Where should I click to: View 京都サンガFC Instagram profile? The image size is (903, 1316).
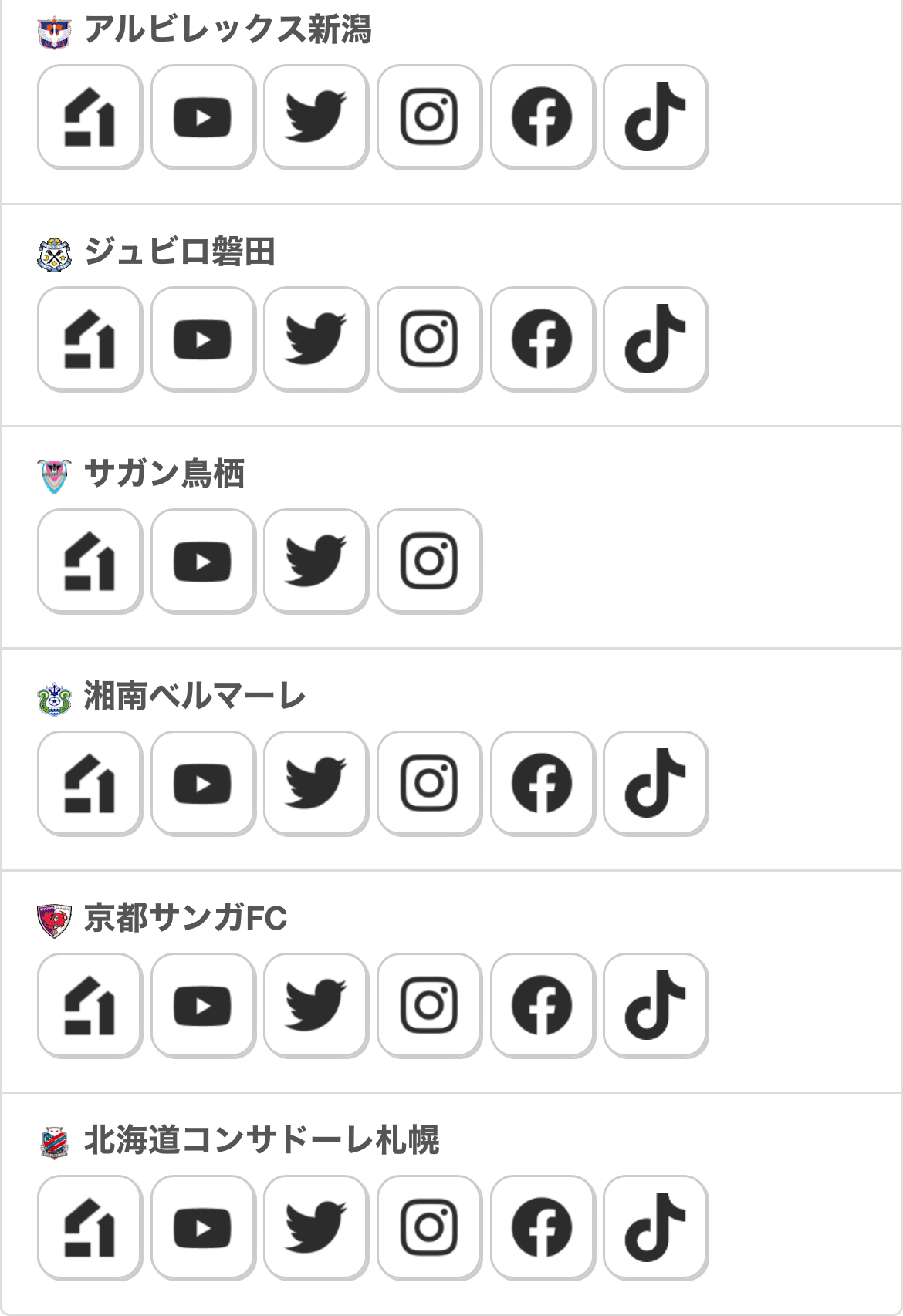[429, 1005]
